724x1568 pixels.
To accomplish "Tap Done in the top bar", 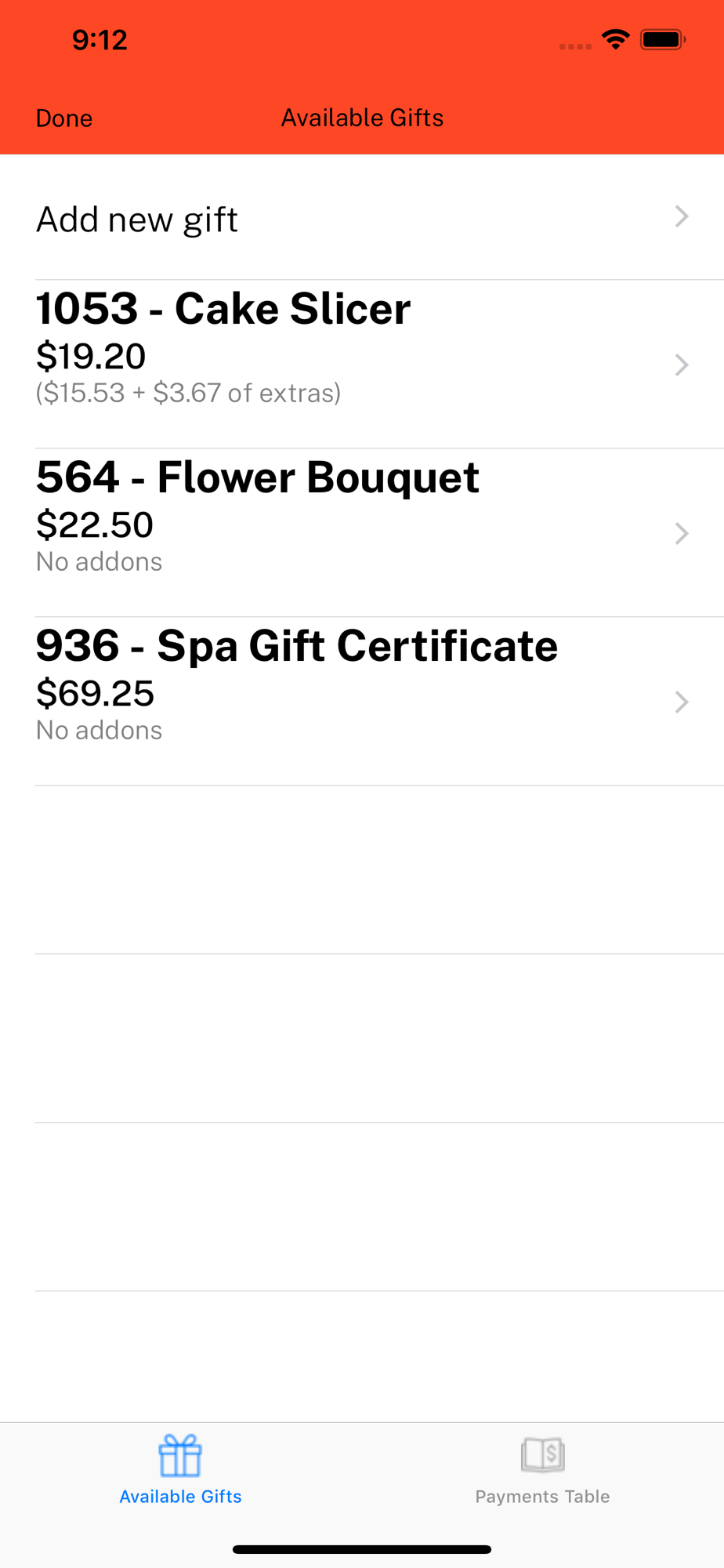I will pos(64,118).
